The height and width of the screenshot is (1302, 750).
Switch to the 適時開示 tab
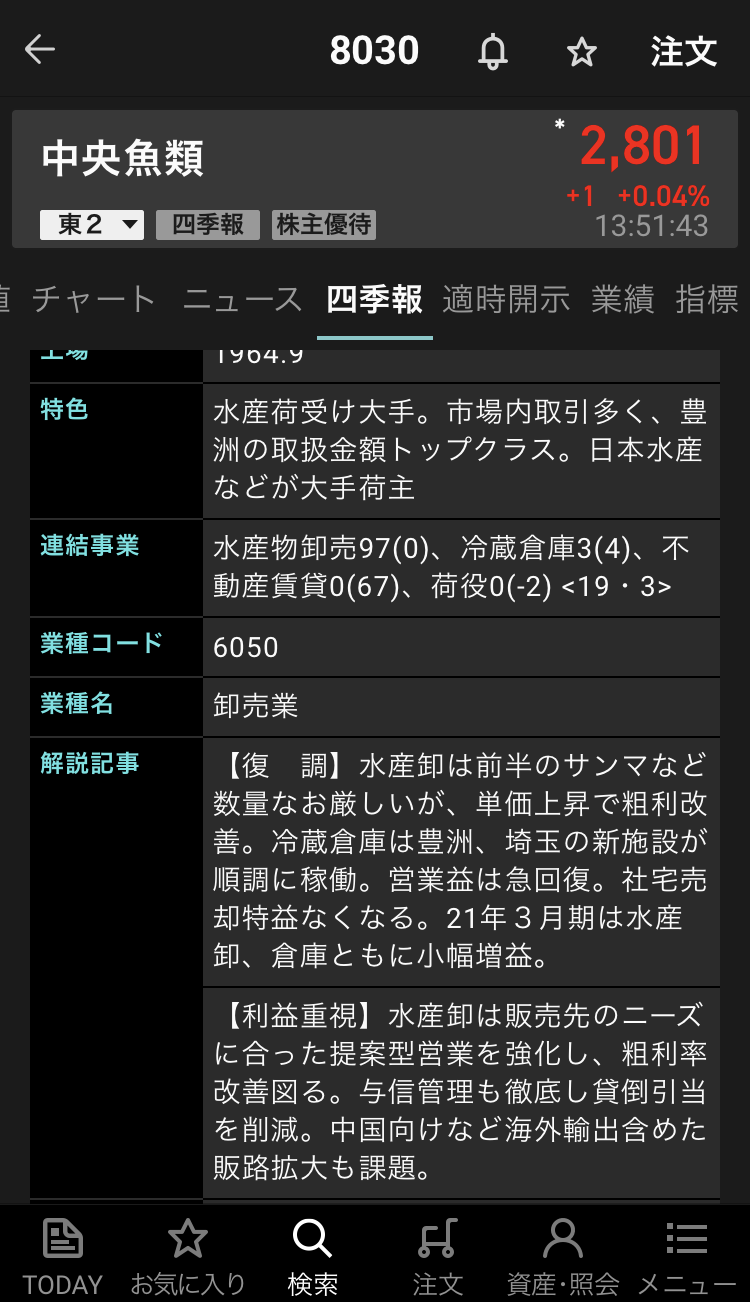(x=506, y=299)
